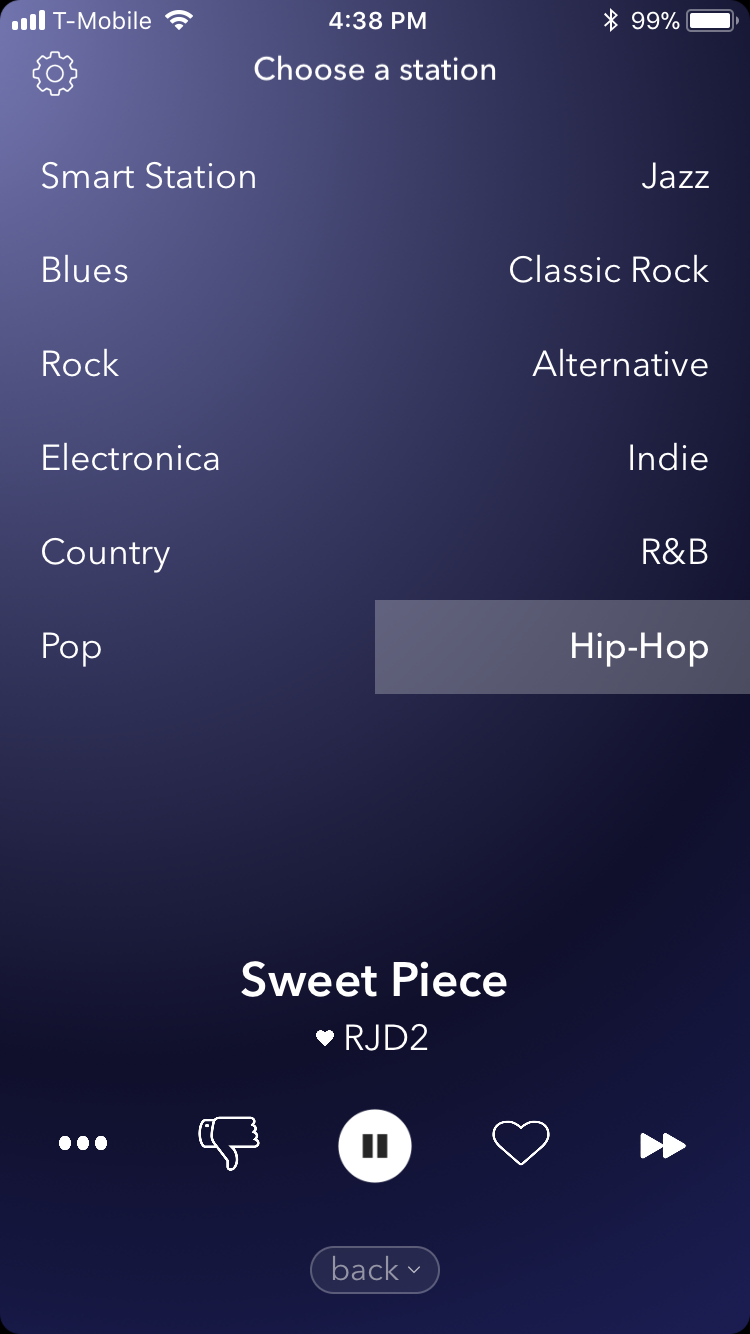Image resolution: width=750 pixels, height=1334 pixels.
Task: Open the settings gear
Action: (x=55, y=73)
